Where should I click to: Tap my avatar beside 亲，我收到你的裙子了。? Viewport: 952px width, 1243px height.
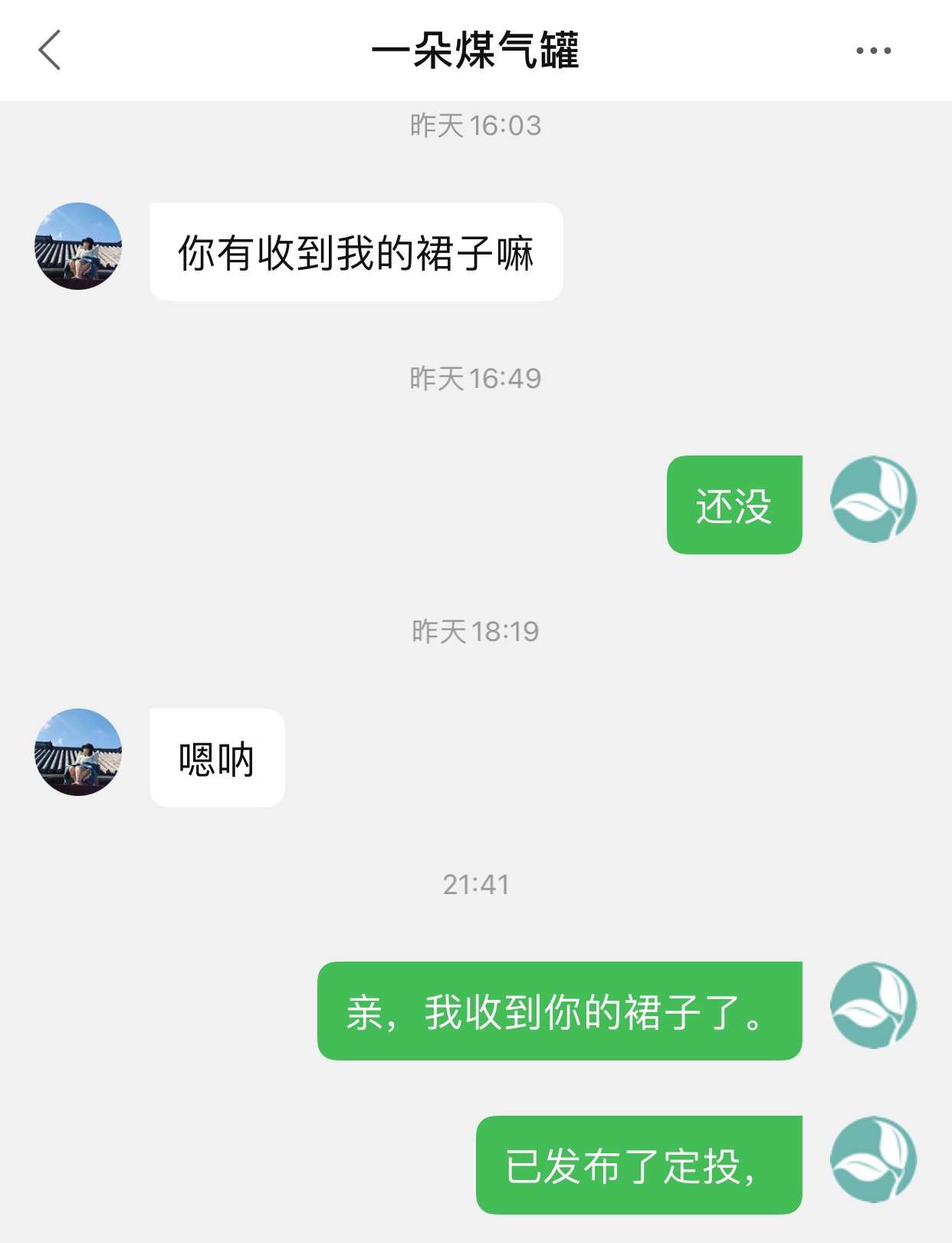(x=873, y=1005)
